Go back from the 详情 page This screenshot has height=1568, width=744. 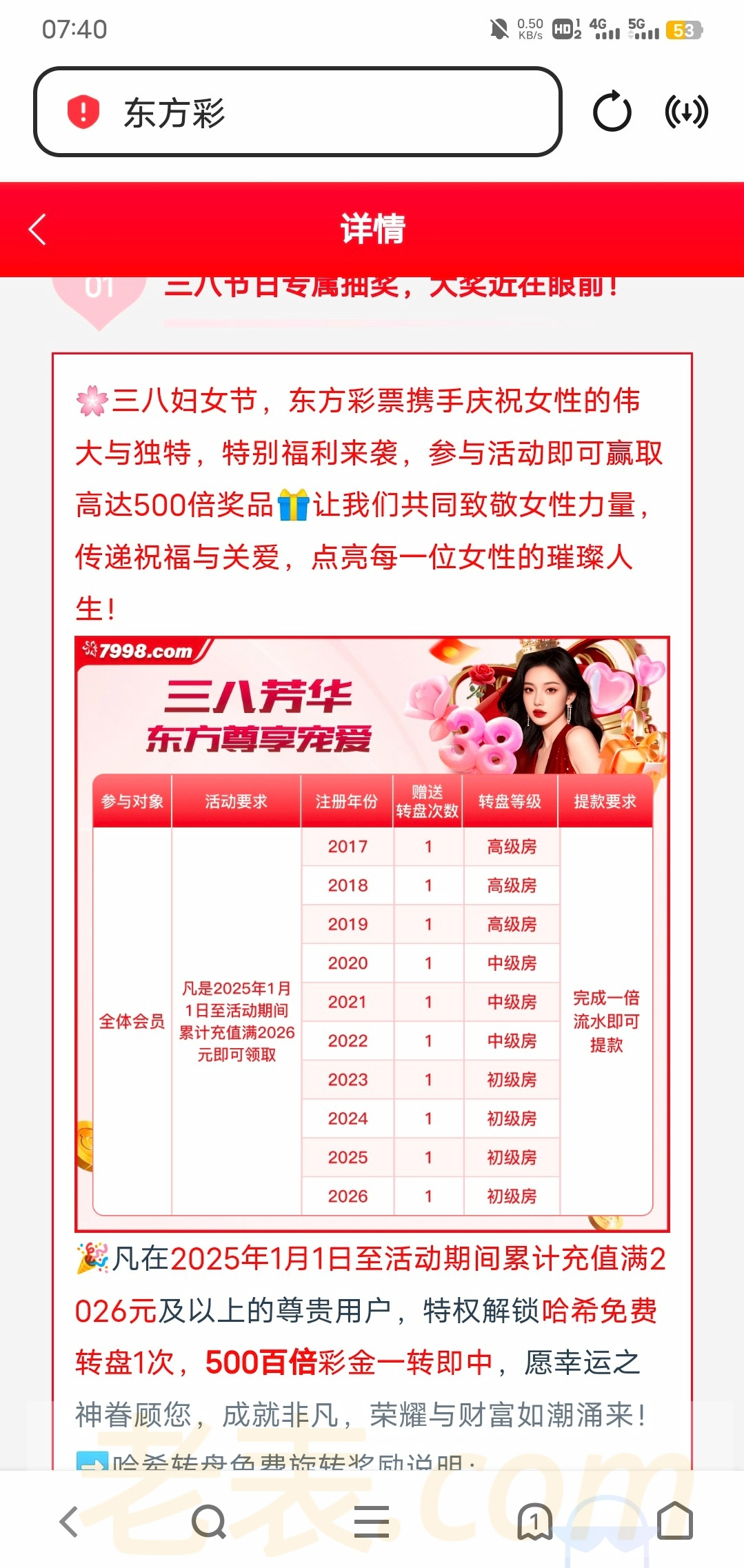coord(38,229)
